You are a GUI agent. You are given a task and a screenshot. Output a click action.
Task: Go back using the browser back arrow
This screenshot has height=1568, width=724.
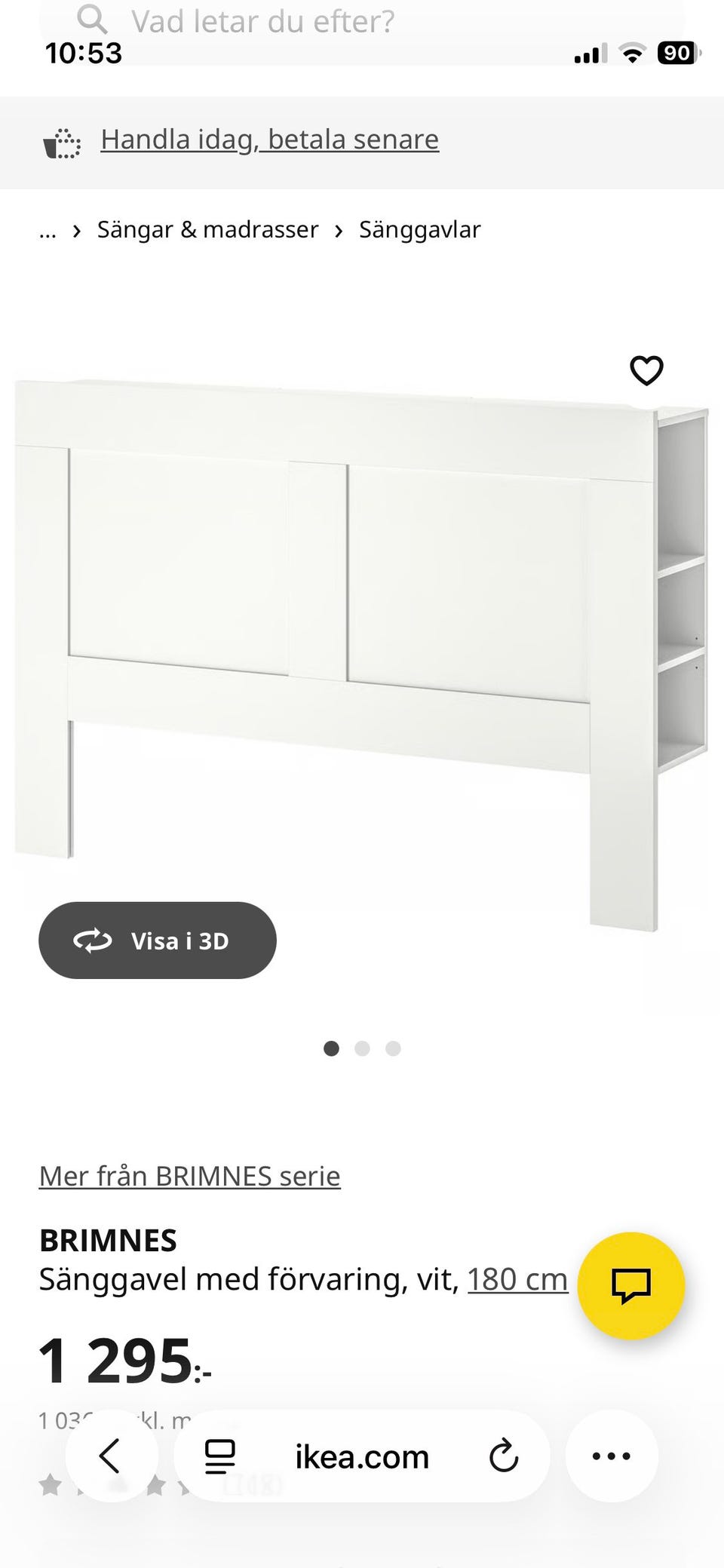click(111, 1456)
